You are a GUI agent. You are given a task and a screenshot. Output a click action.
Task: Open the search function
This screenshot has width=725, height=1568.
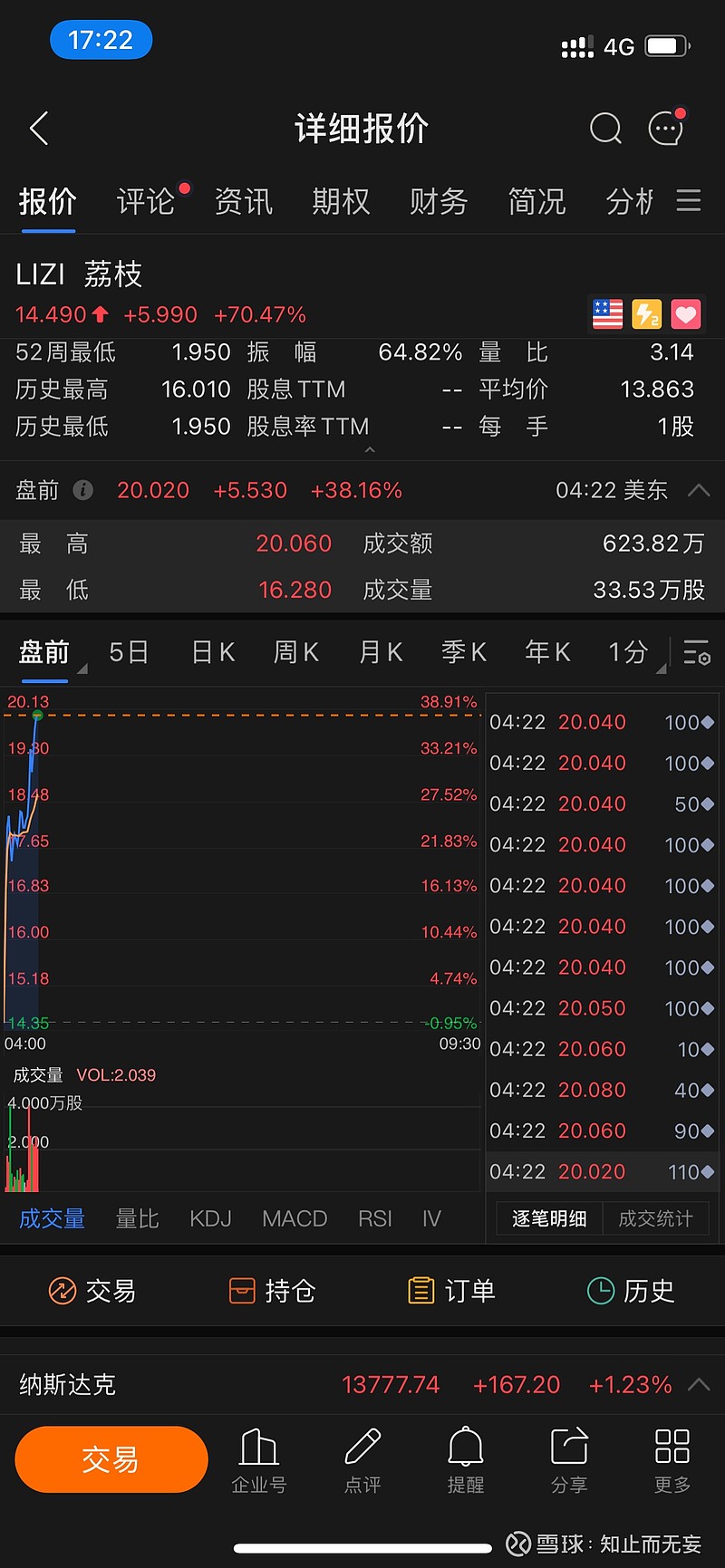click(605, 129)
